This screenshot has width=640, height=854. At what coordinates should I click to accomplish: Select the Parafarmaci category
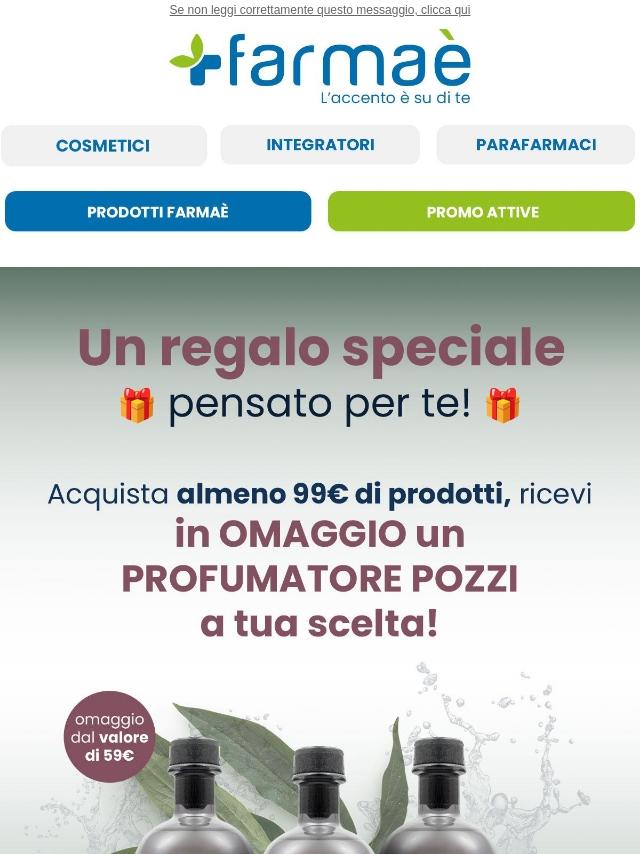(536, 145)
